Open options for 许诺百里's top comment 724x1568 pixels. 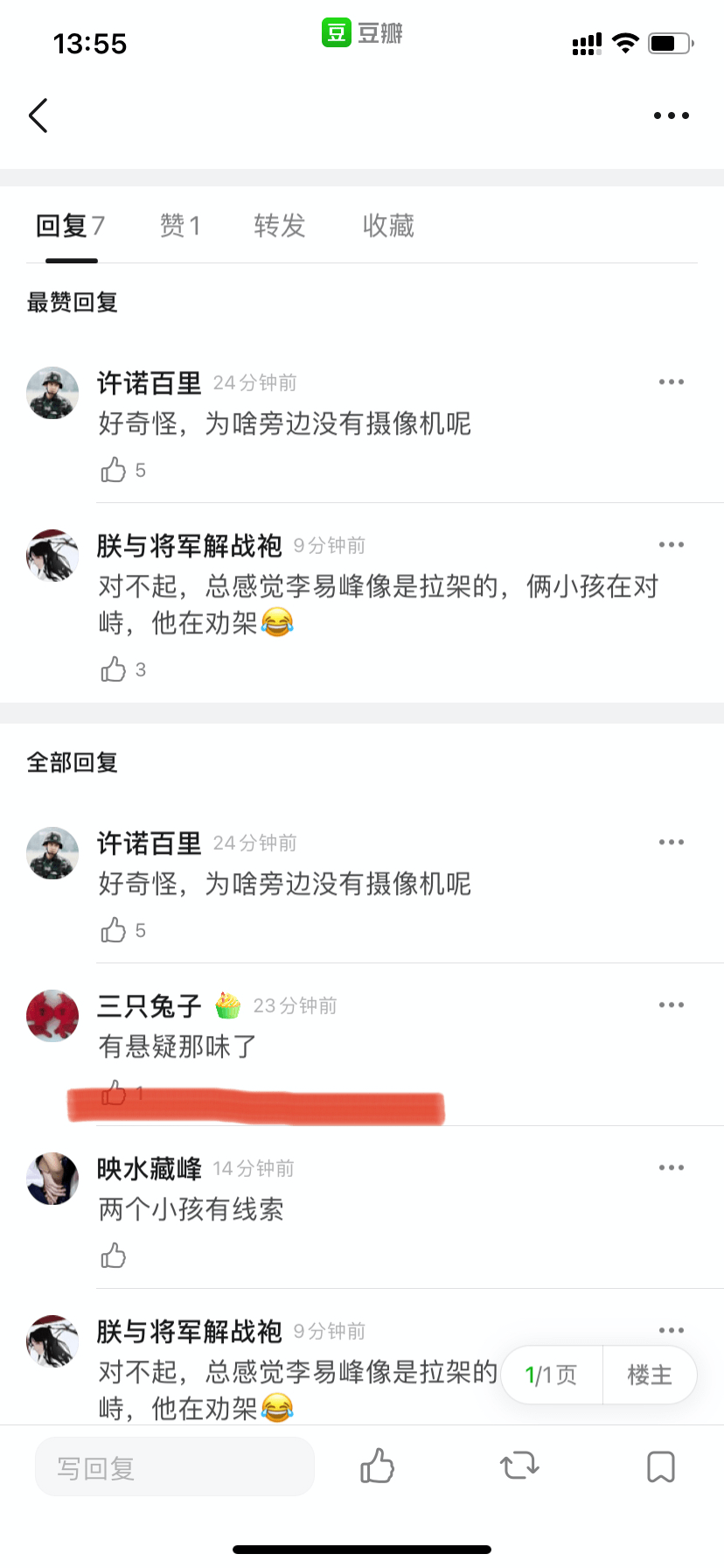point(670,381)
